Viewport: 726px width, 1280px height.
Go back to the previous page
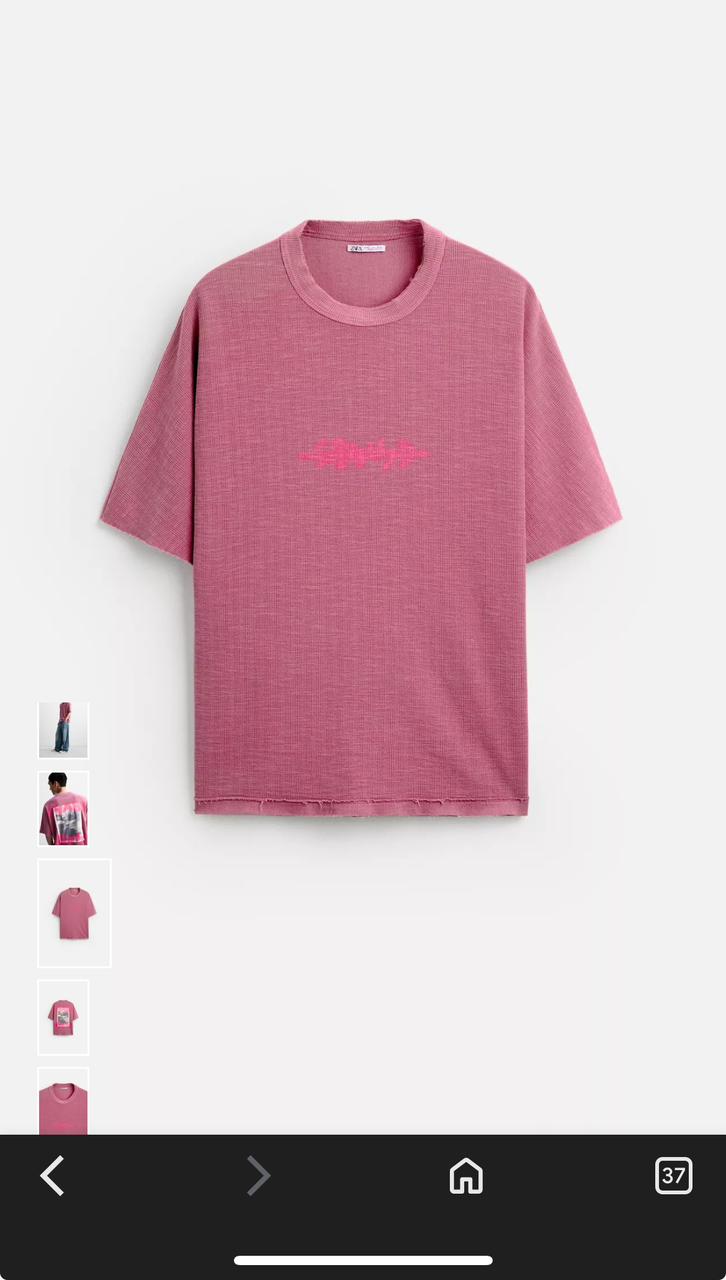pyautogui.click(x=53, y=1176)
